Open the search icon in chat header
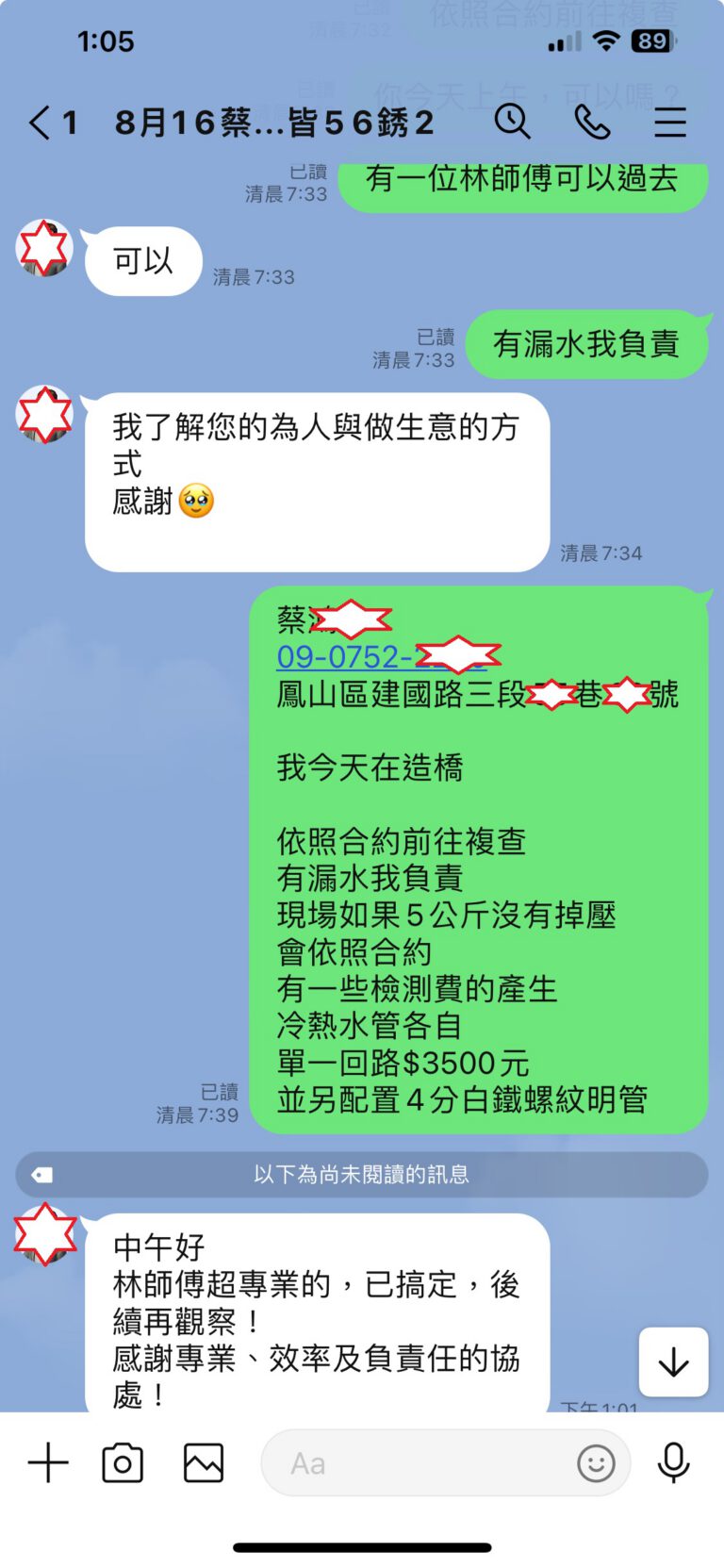Viewport: 724px width, 1568px height. coord(514,123)
